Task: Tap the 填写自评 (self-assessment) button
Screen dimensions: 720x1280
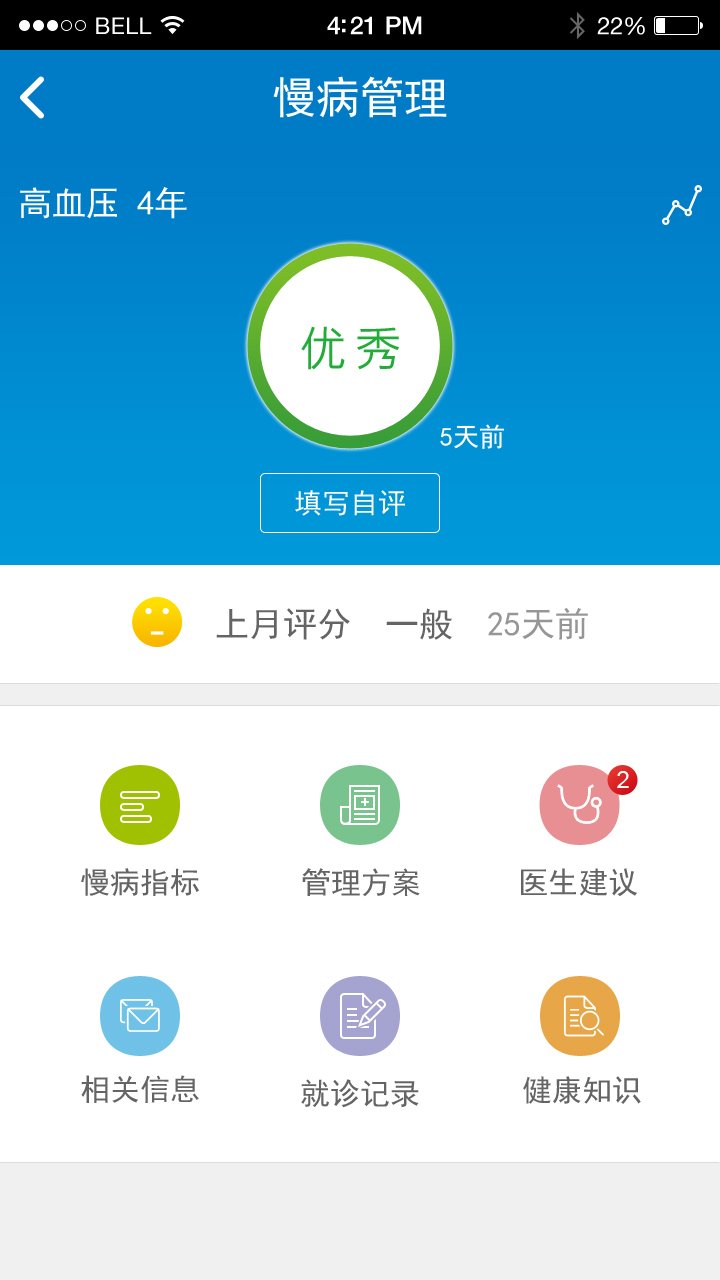Action: pos(349,503)
